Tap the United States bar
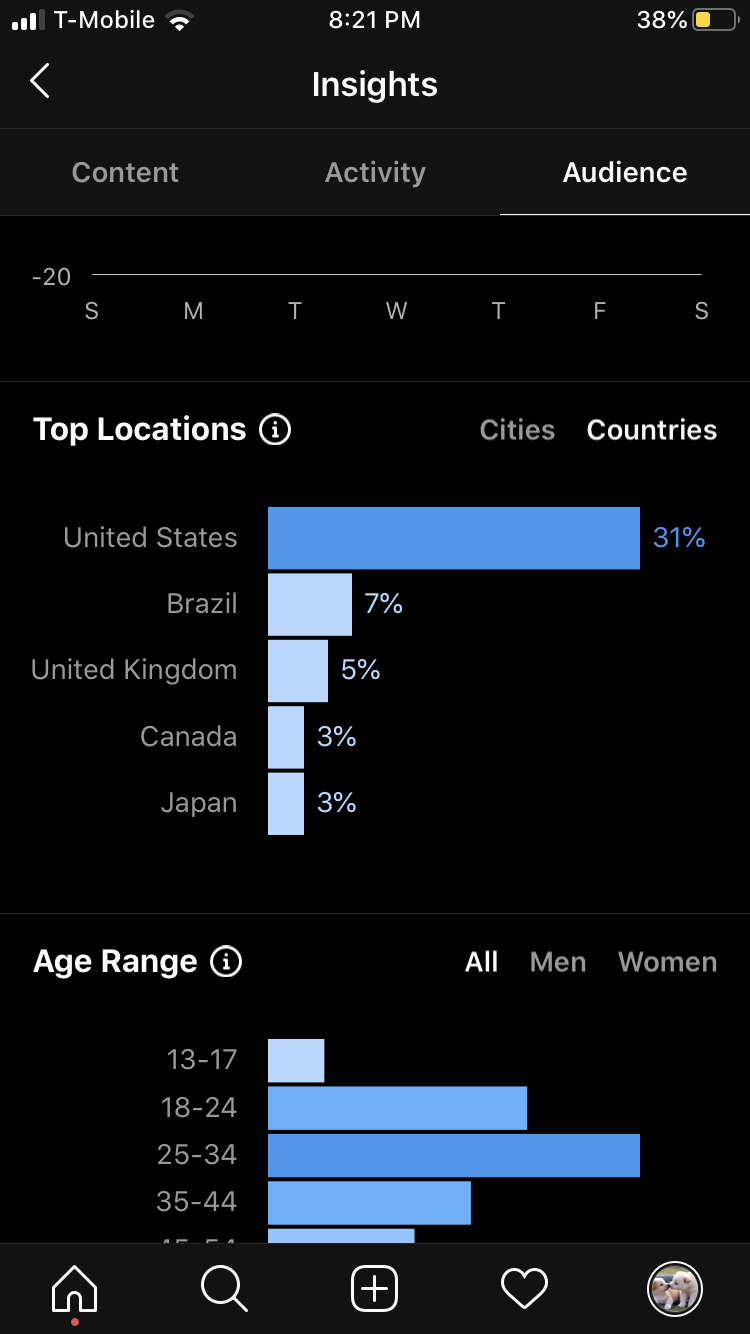Viewport: 750px width, 1334px height. (x=454, y=538)
